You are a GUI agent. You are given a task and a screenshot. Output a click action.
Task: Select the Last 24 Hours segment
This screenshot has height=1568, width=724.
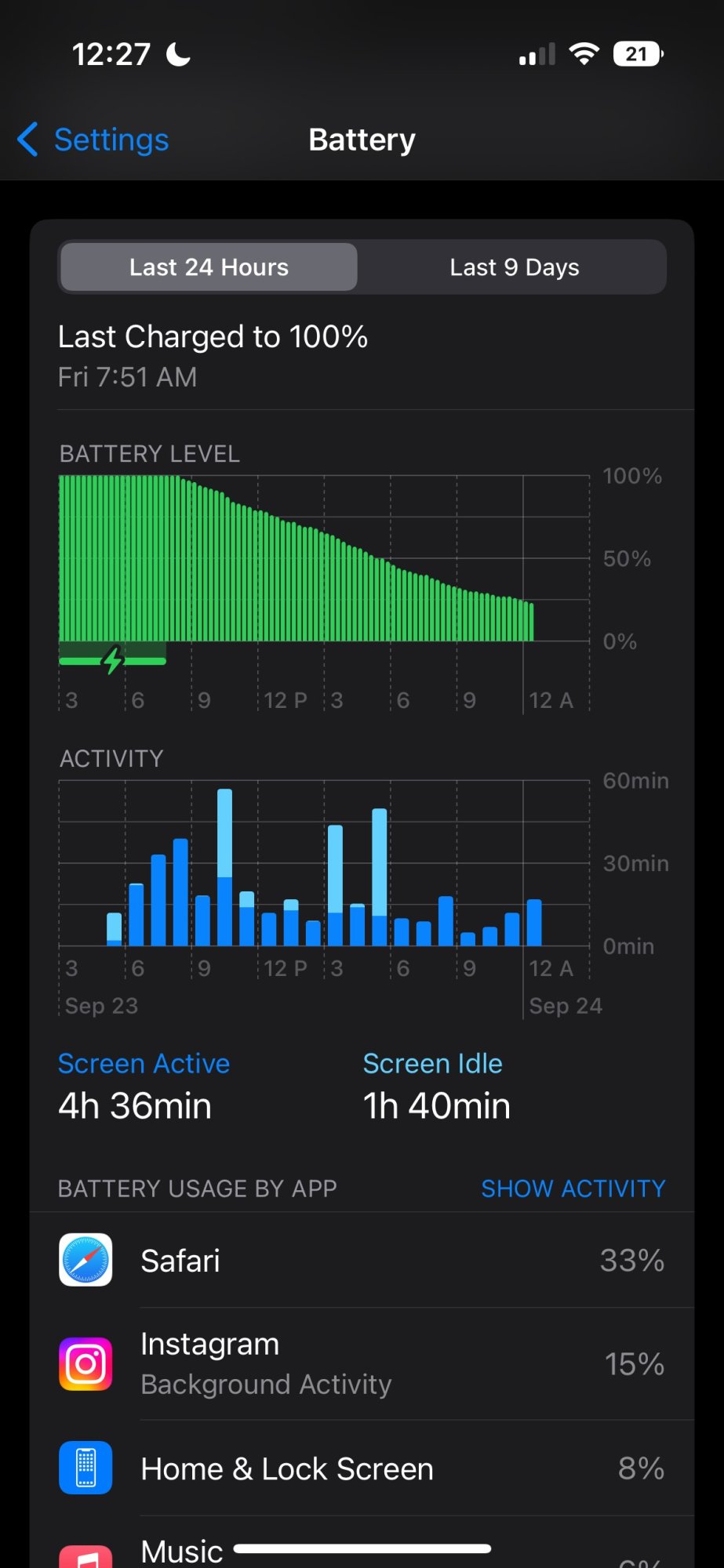(x=209, y=267)
